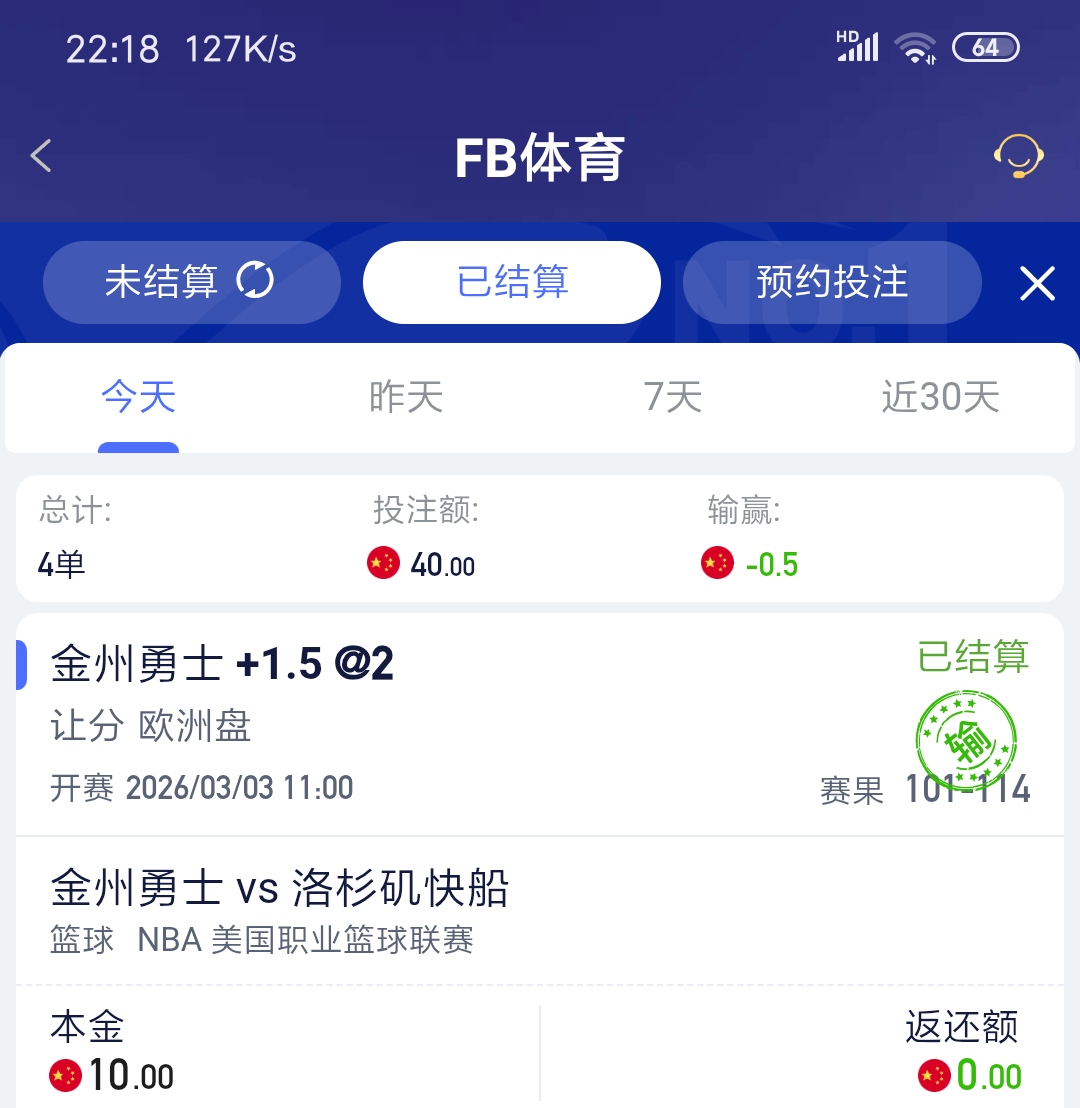Show today's bets with 今天
The height and width of the screenshot is (1108, 1080).
point(139,398)
